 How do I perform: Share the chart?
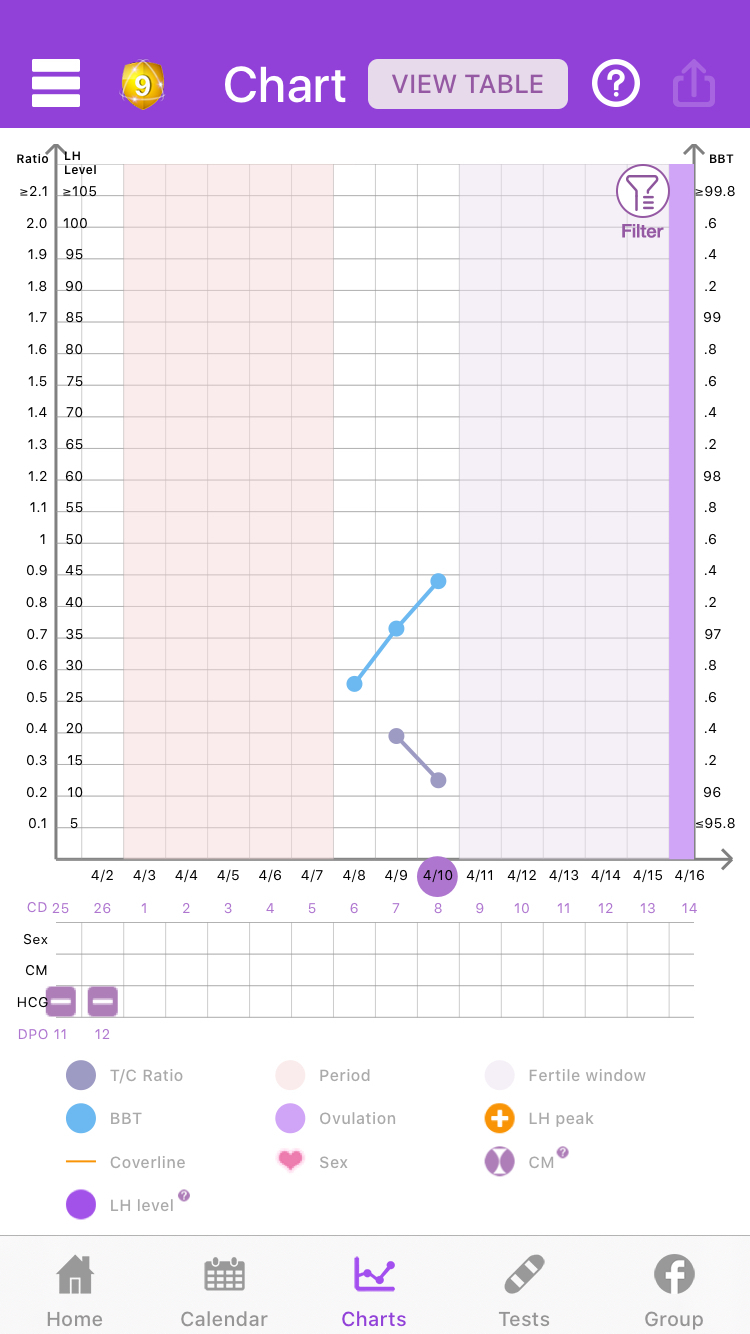coord(694,84)
